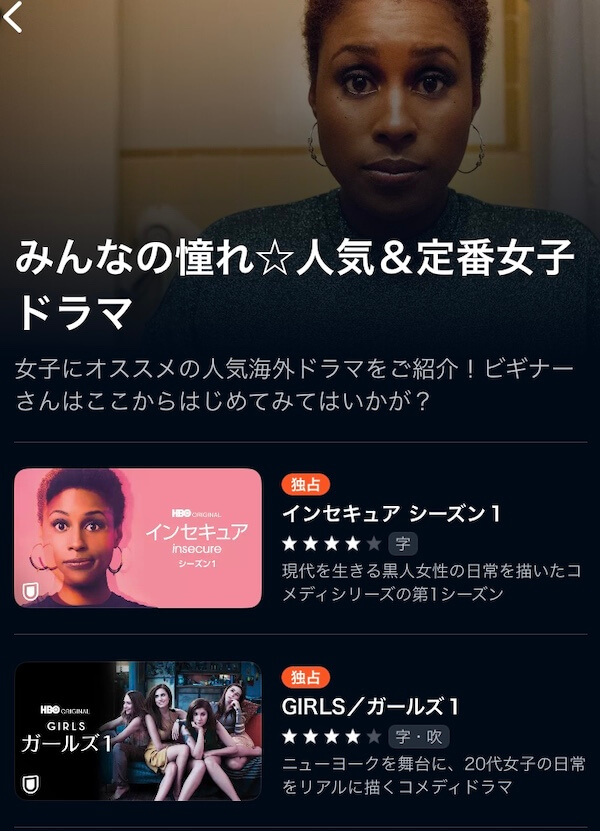This screenshot has width=600, height=831.
Task: Go back using the top-left arrow
Action: [x=14, y=16]
